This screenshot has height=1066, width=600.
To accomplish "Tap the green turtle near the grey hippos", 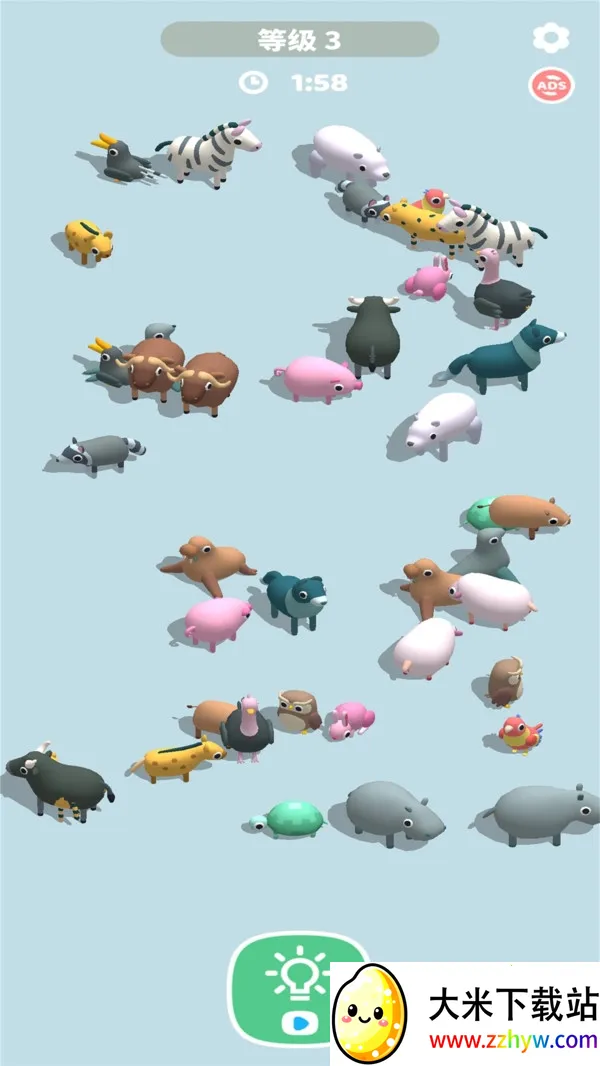I will coord(292,818).
